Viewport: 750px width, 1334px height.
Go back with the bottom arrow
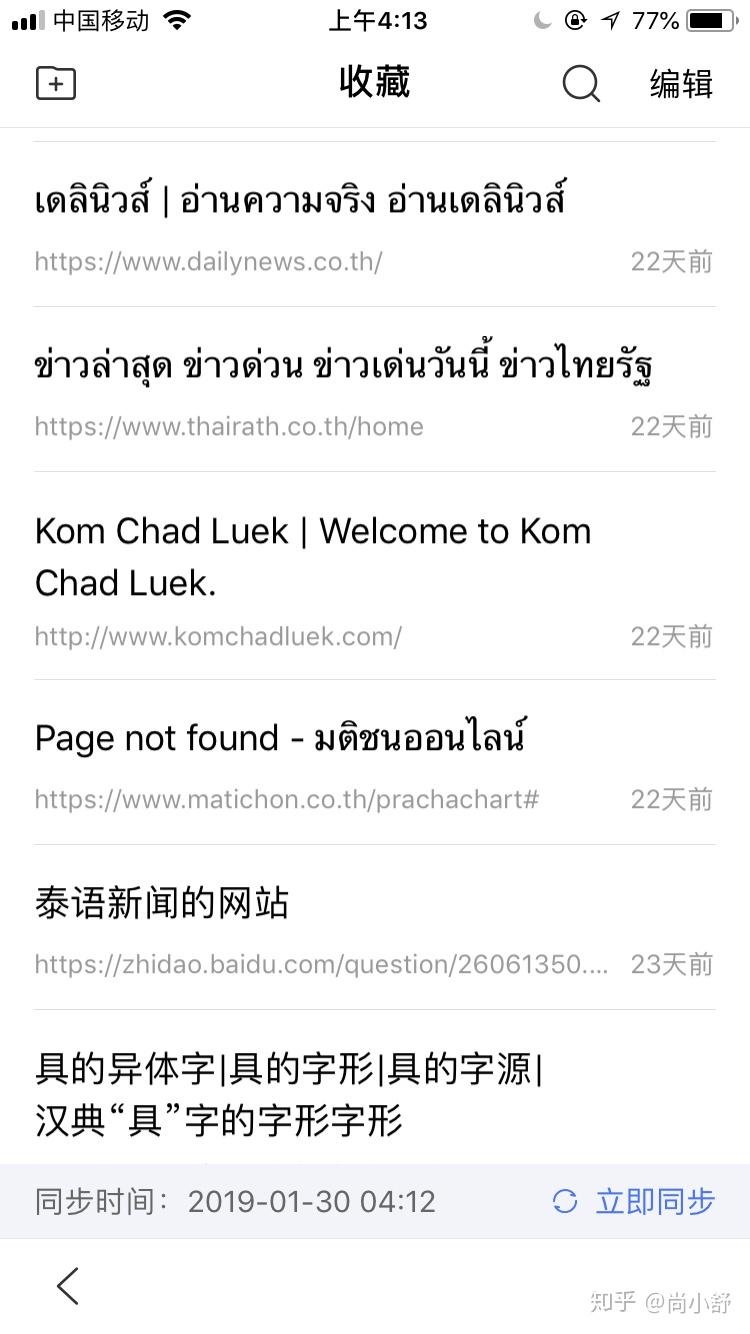pyautogui.click(x=68, y=1286)
